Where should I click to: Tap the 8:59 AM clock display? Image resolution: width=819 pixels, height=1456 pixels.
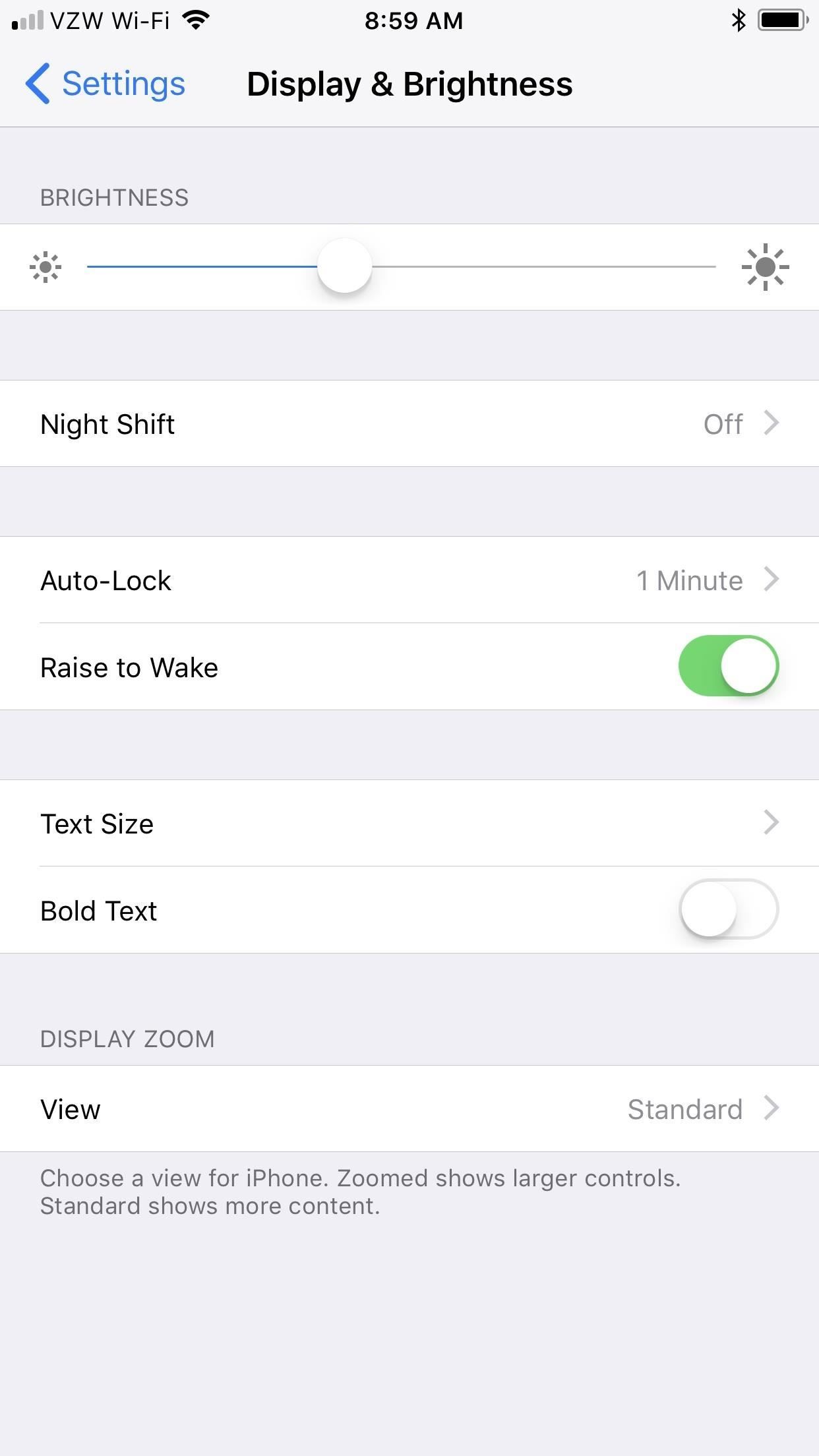point(415,20)
